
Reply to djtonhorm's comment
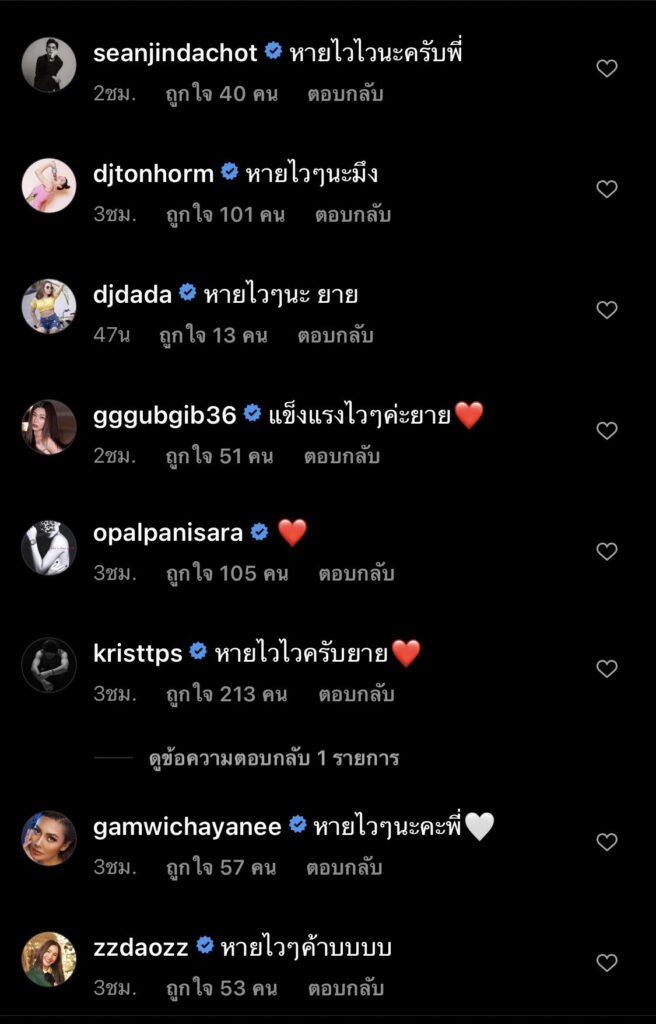pyautogui.click(x=352, y=215)
